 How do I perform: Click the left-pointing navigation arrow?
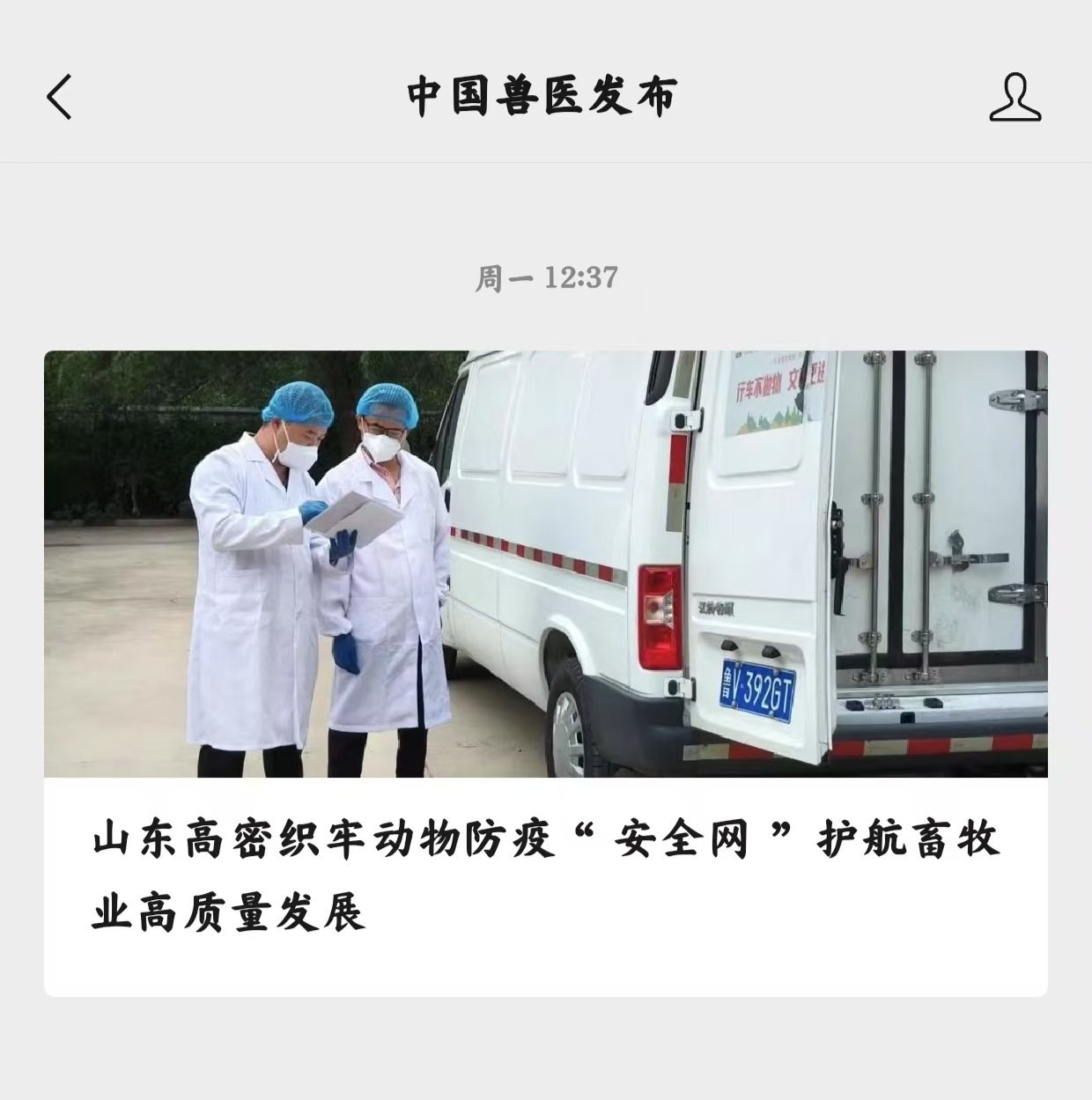[x=58, y=97]
